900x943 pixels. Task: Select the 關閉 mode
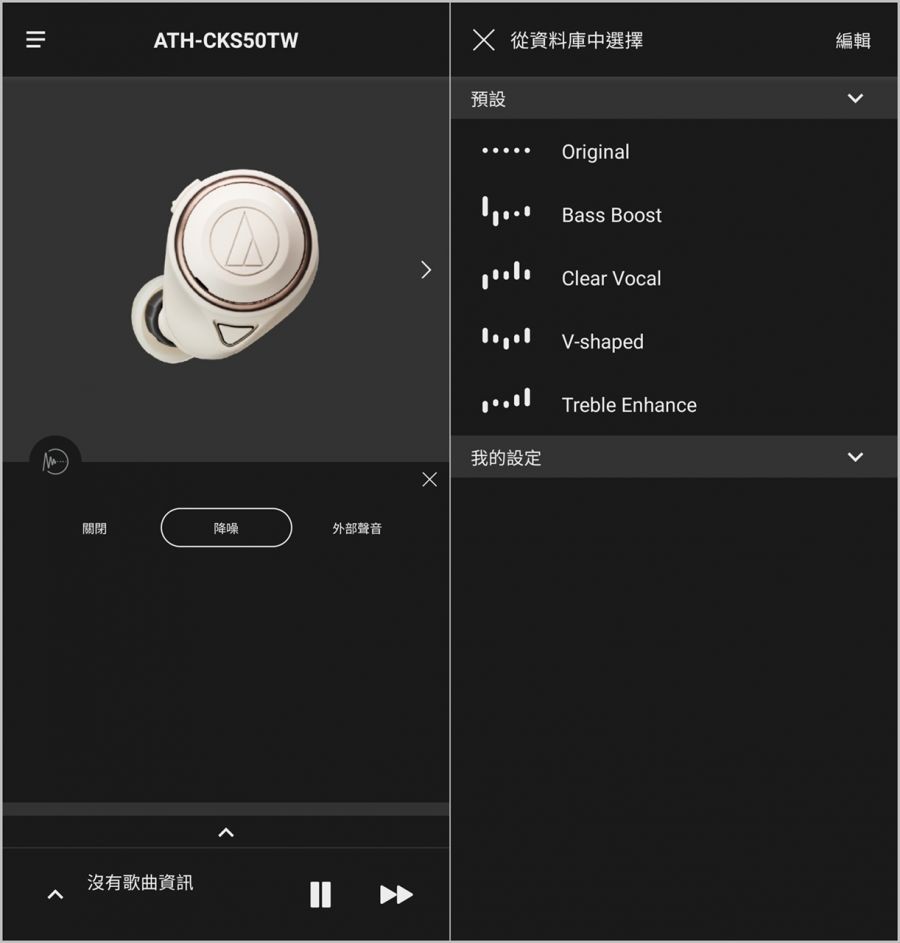coord(94,528)
